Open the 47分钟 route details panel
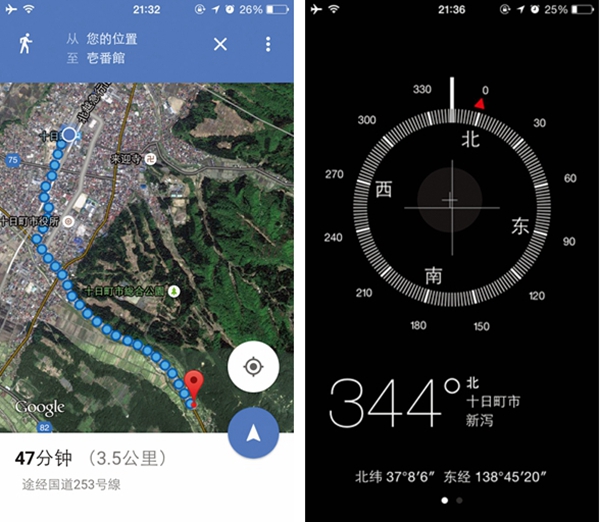600x522 pixels. coord(100,469)
